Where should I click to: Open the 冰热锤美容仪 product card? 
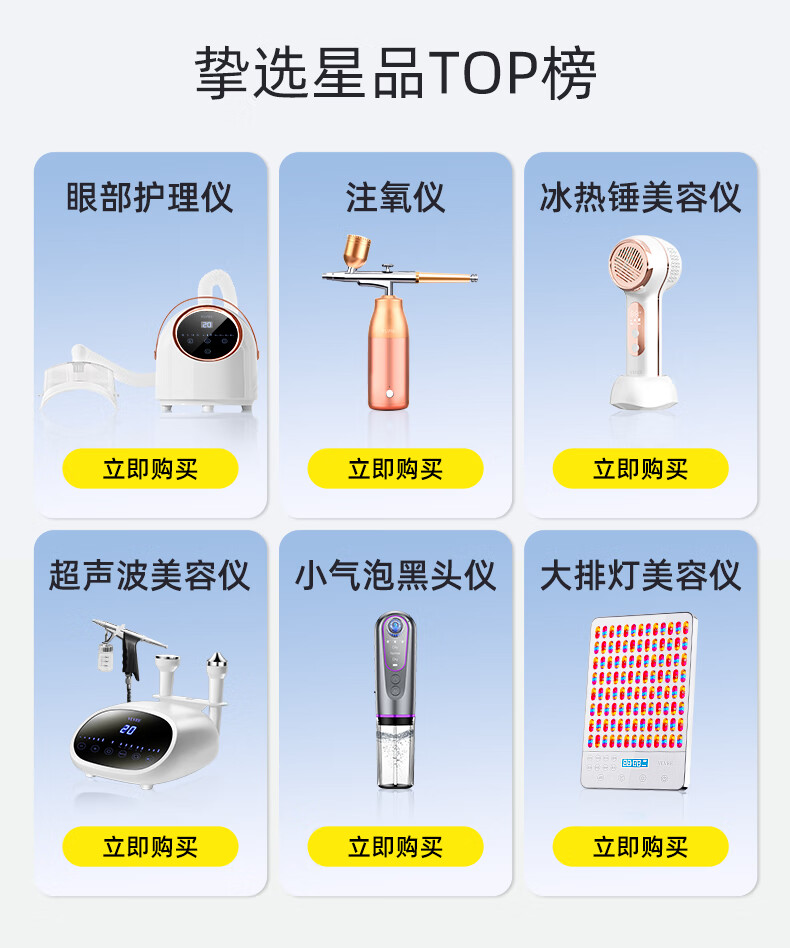click(x=641, y=335)
